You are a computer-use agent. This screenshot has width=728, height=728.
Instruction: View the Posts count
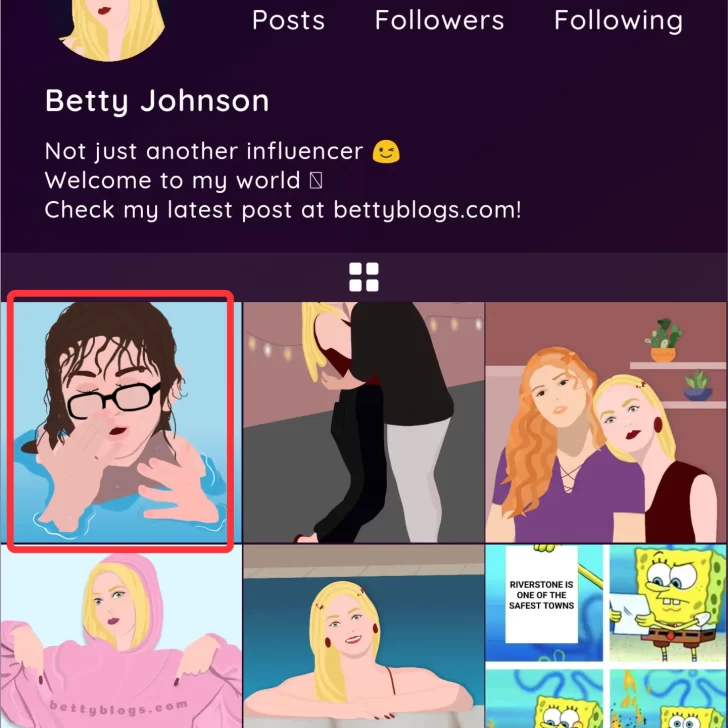pos(288,20)
